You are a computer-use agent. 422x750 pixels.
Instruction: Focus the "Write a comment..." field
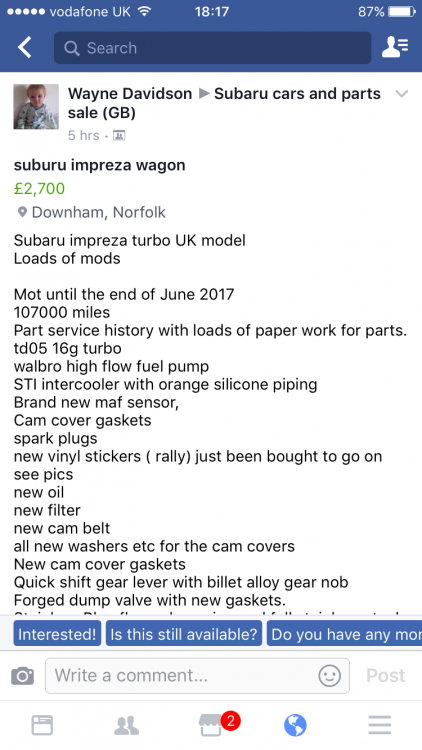point(197,675)
